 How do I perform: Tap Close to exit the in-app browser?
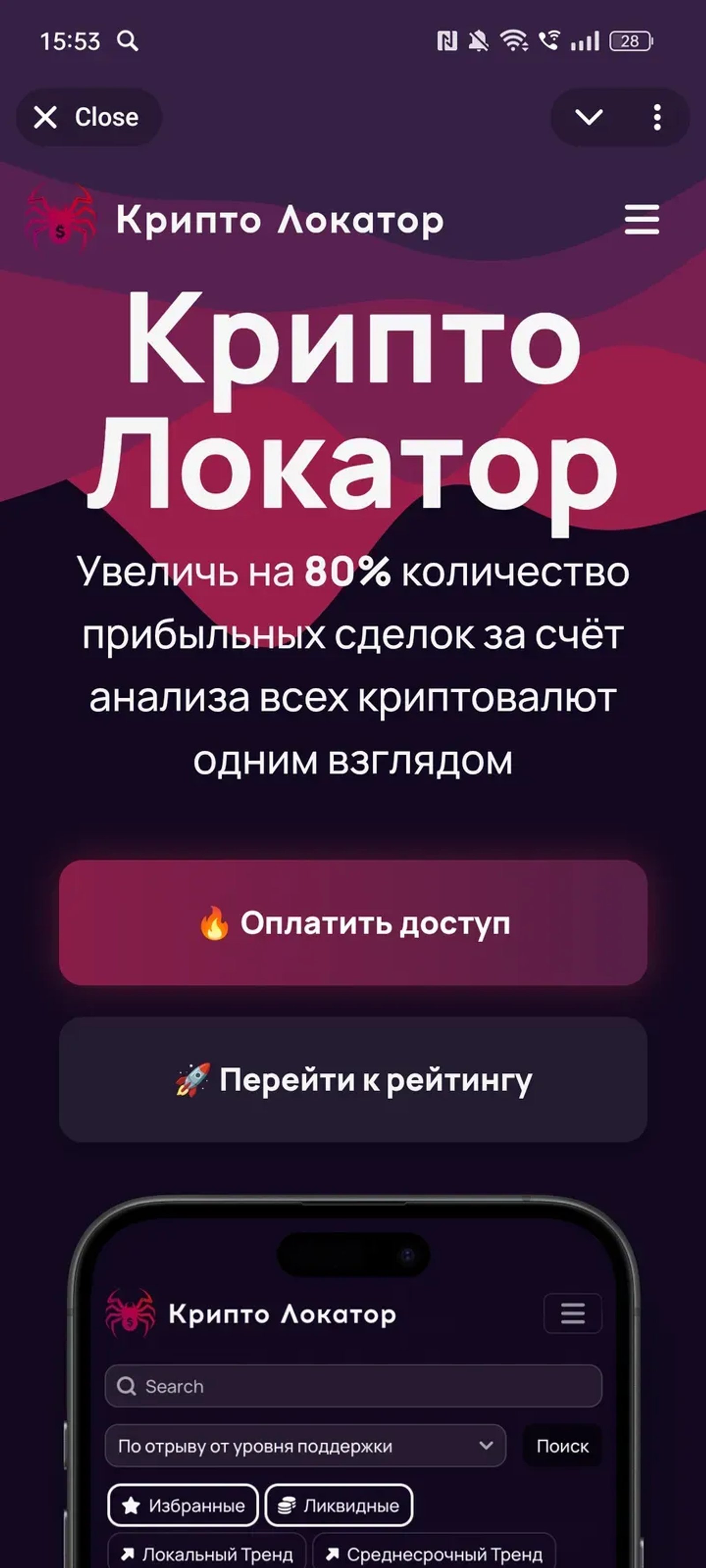tap(89, 117)
